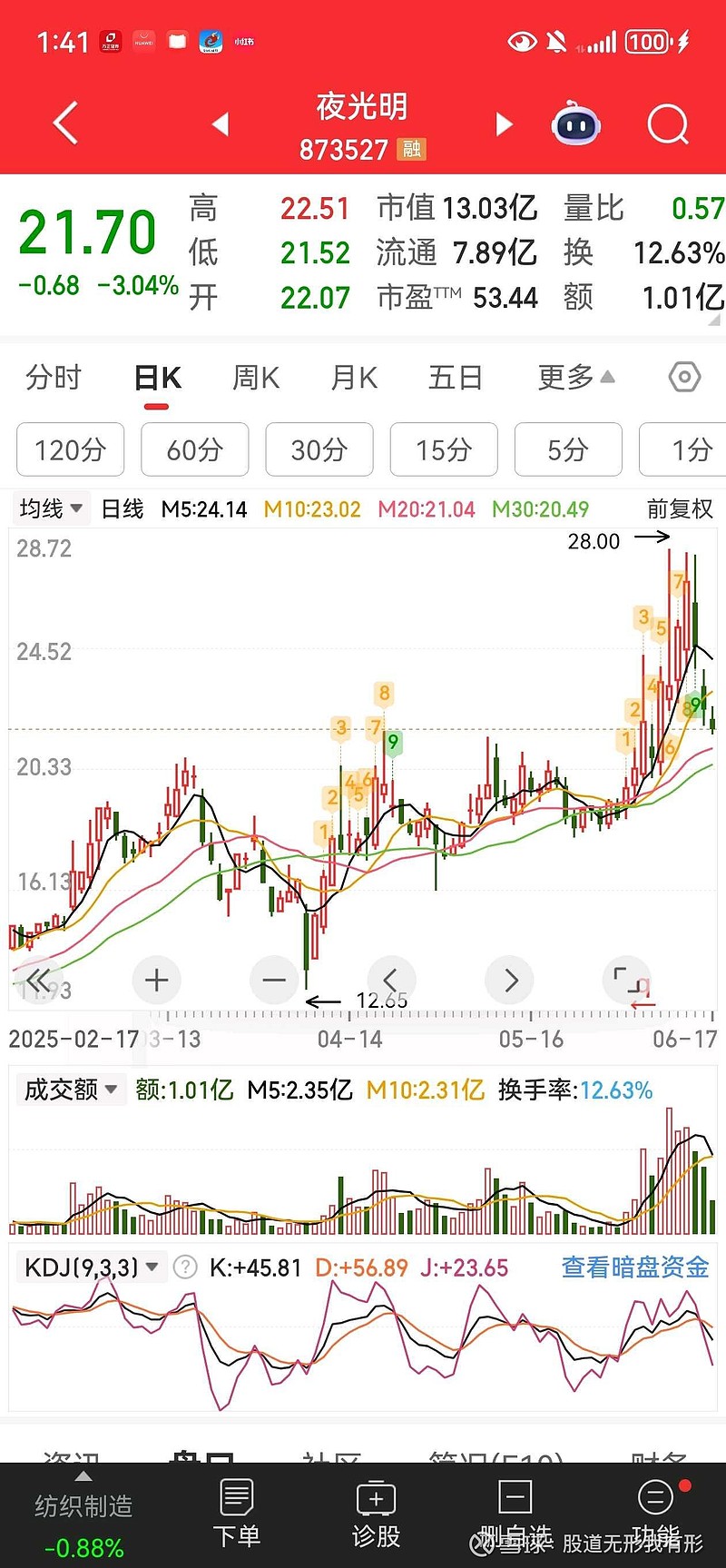Open stock search magnifier
The height and width of the screenshot is (1568, 726).
(669, 124)
